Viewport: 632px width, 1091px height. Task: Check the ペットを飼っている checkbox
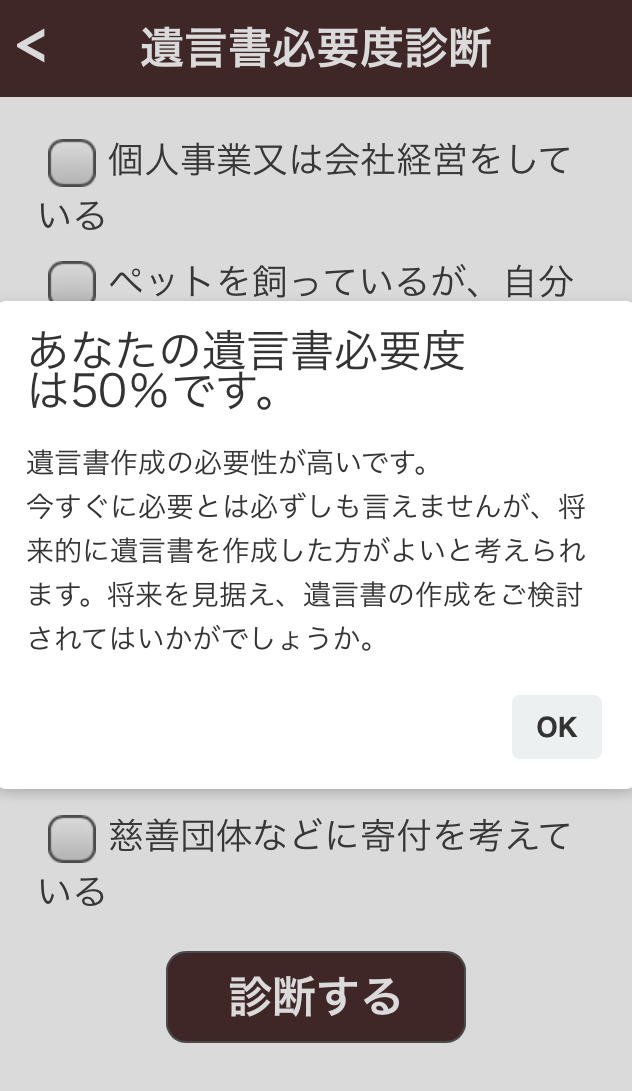coord(72,282)
